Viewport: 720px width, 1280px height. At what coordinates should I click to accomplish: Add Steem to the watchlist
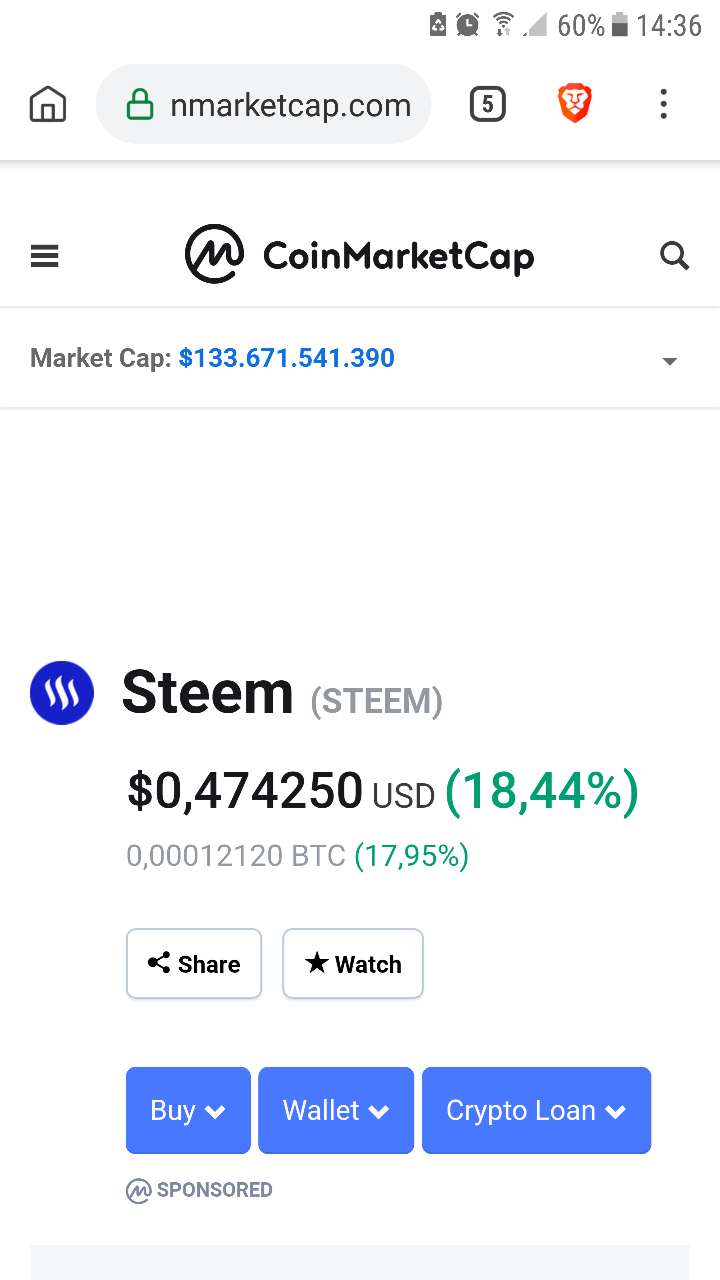(x=353, y=964)
